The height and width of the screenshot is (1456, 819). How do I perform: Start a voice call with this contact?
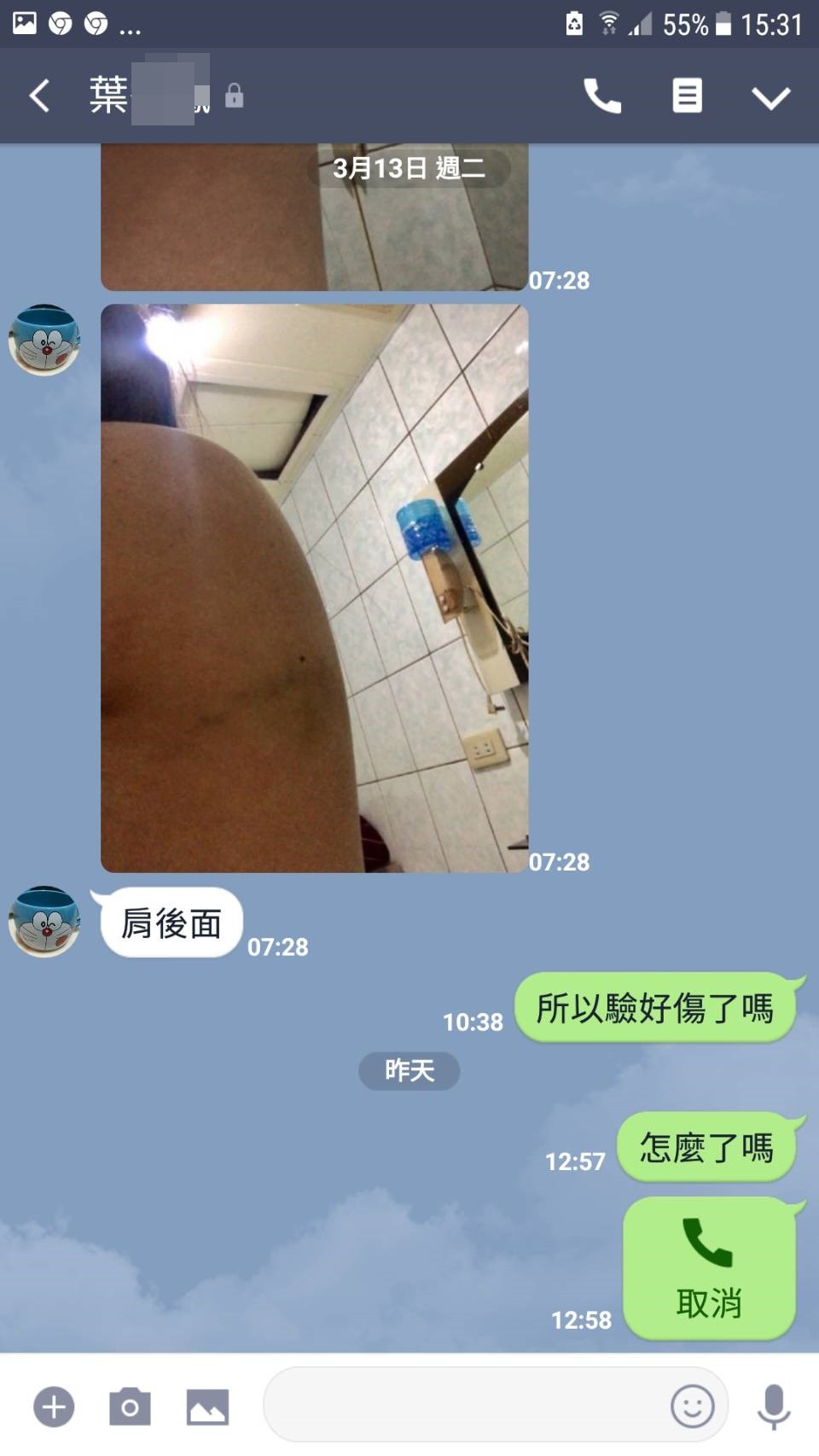click(601, 96)
